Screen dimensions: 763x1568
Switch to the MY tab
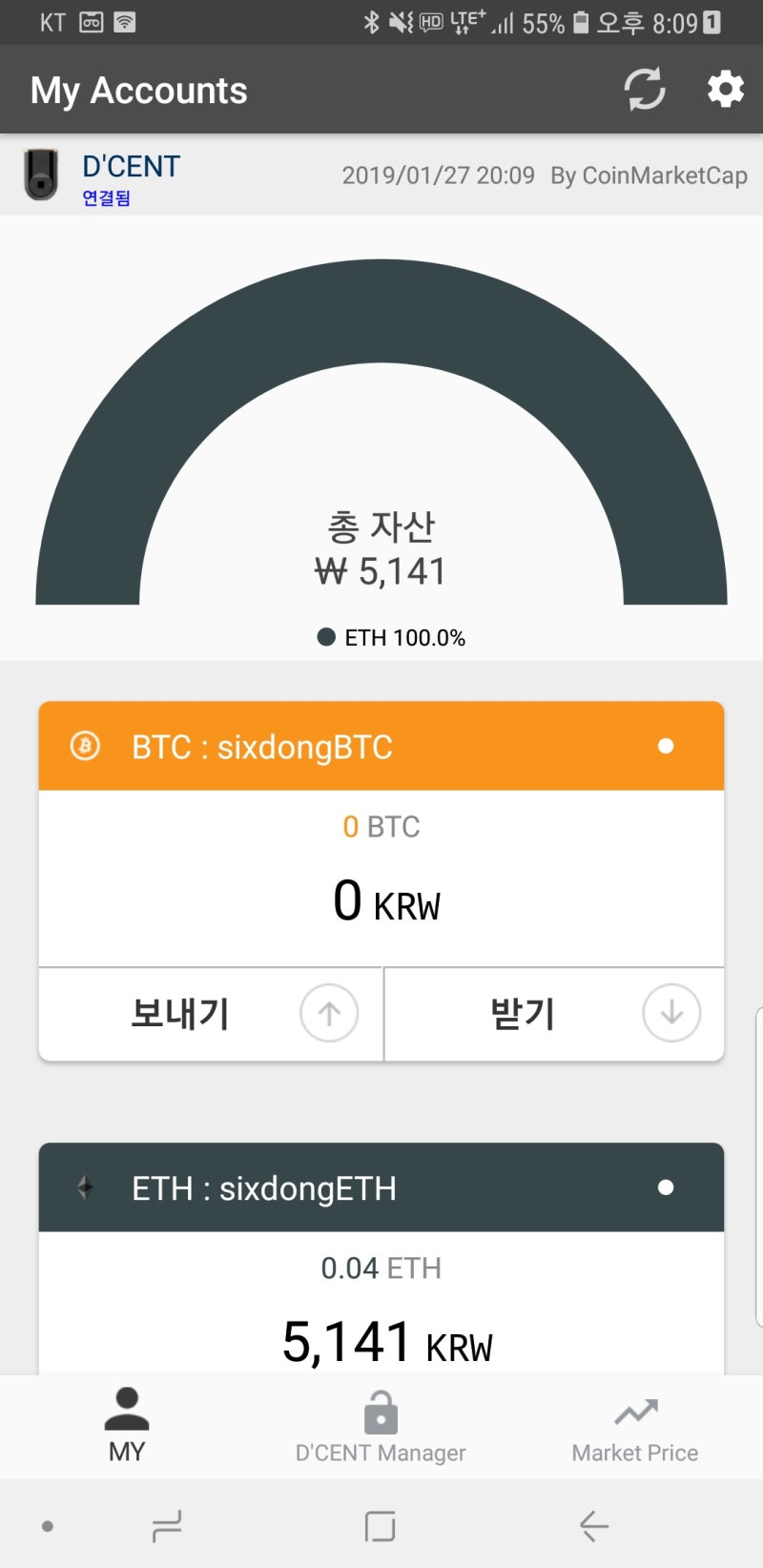click(x=127, y=1428)
